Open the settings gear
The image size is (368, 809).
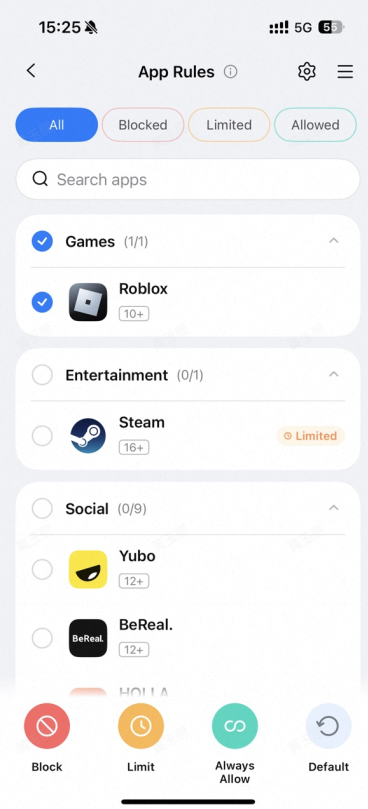(x=307, y=71)
